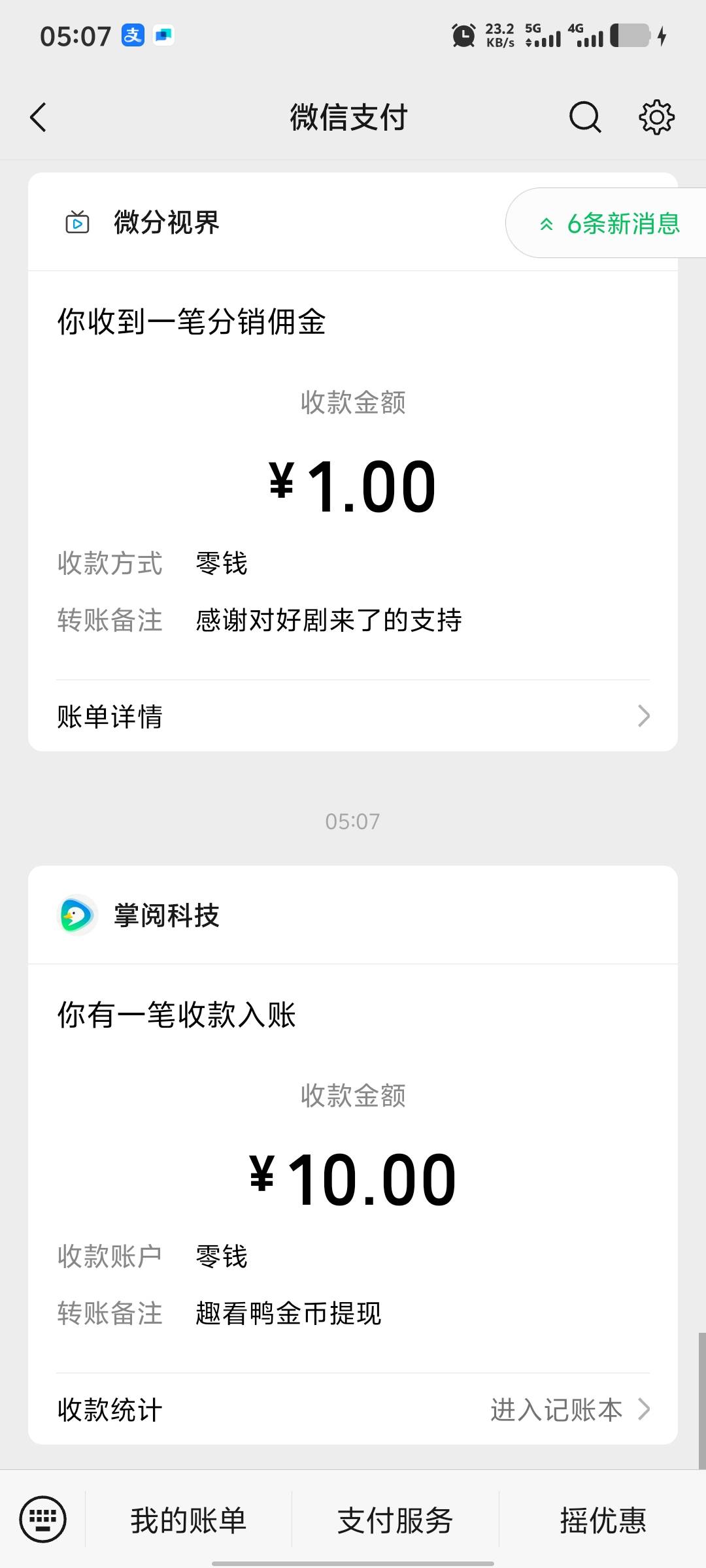Open the settings gear icon
This screenshot has width=706, height=1568.
pyautogui.click(x=656, y=118)
